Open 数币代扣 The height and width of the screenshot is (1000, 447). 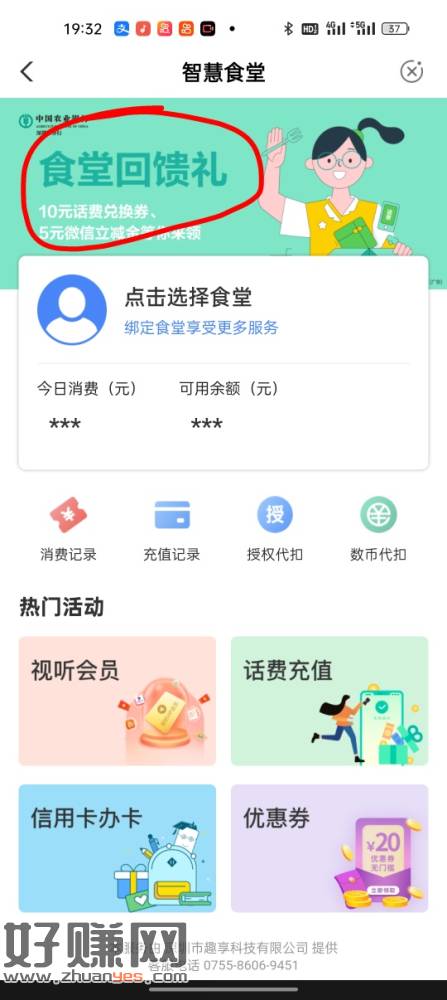coord(378,530)
